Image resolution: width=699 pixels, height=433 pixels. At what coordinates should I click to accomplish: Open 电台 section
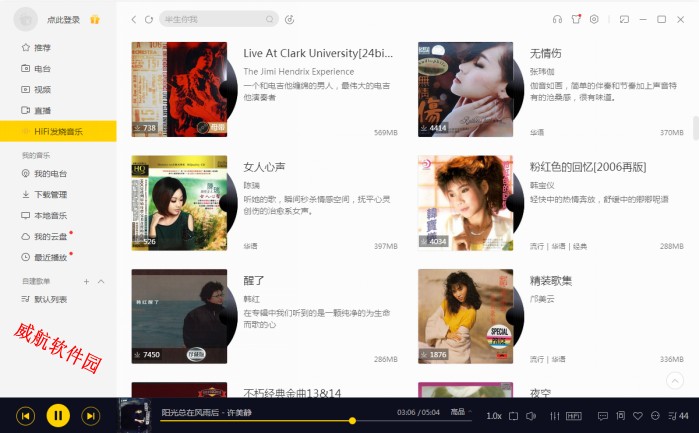(42, 68)
